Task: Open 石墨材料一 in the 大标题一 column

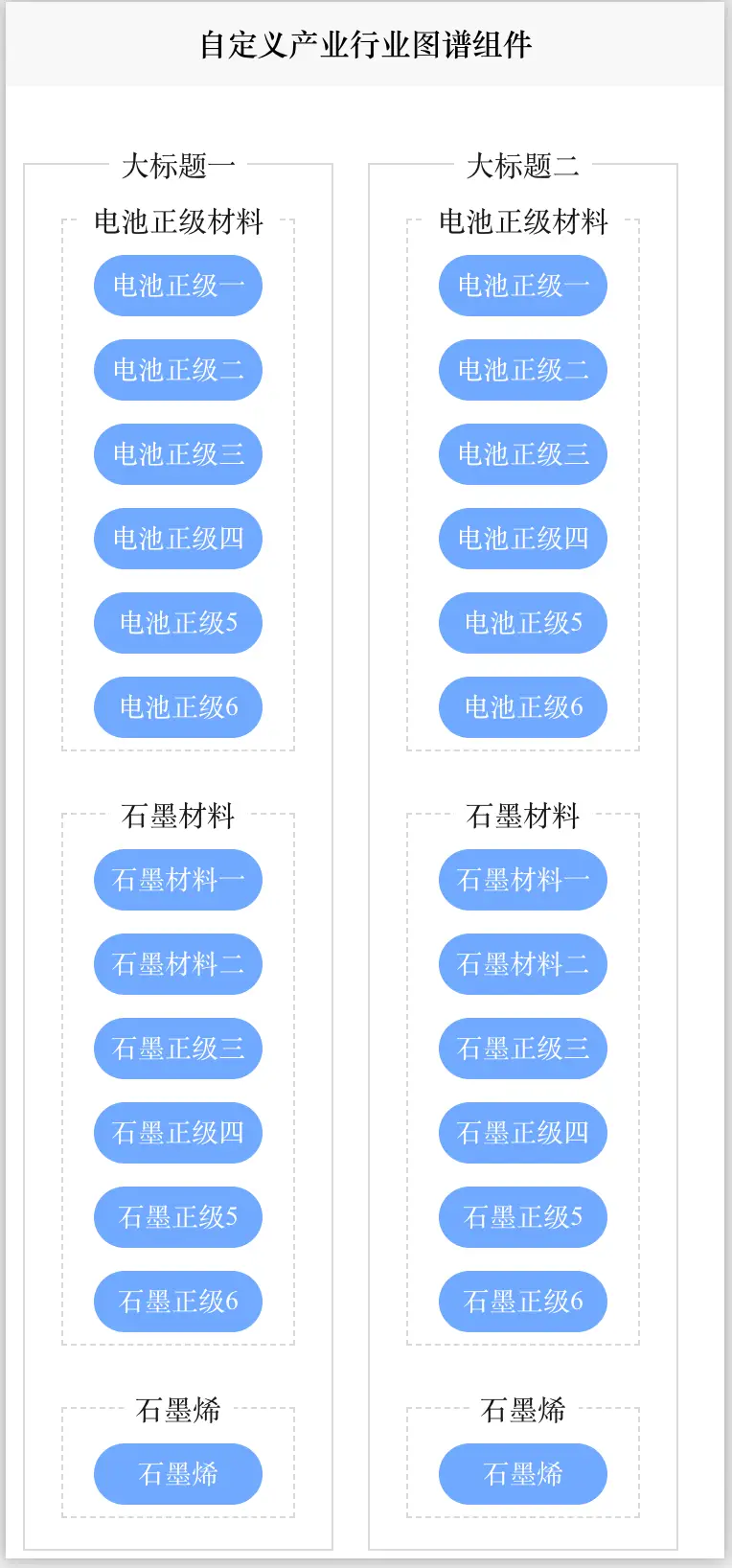Action: coord(178,880)
